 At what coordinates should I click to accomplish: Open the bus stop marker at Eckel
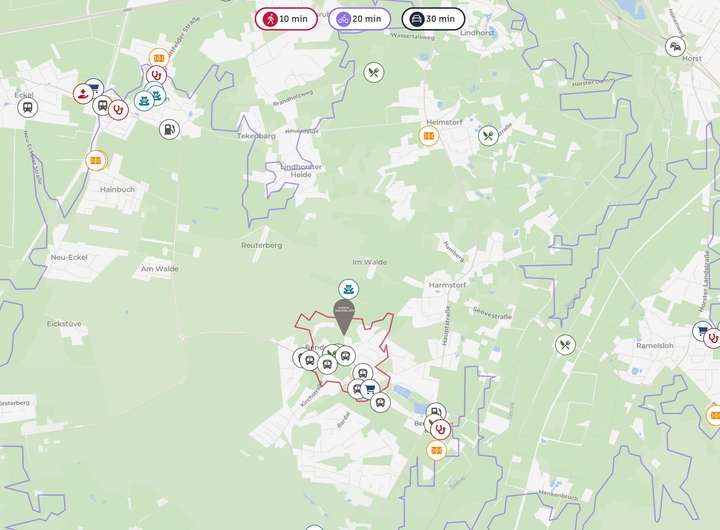point(27,107)
